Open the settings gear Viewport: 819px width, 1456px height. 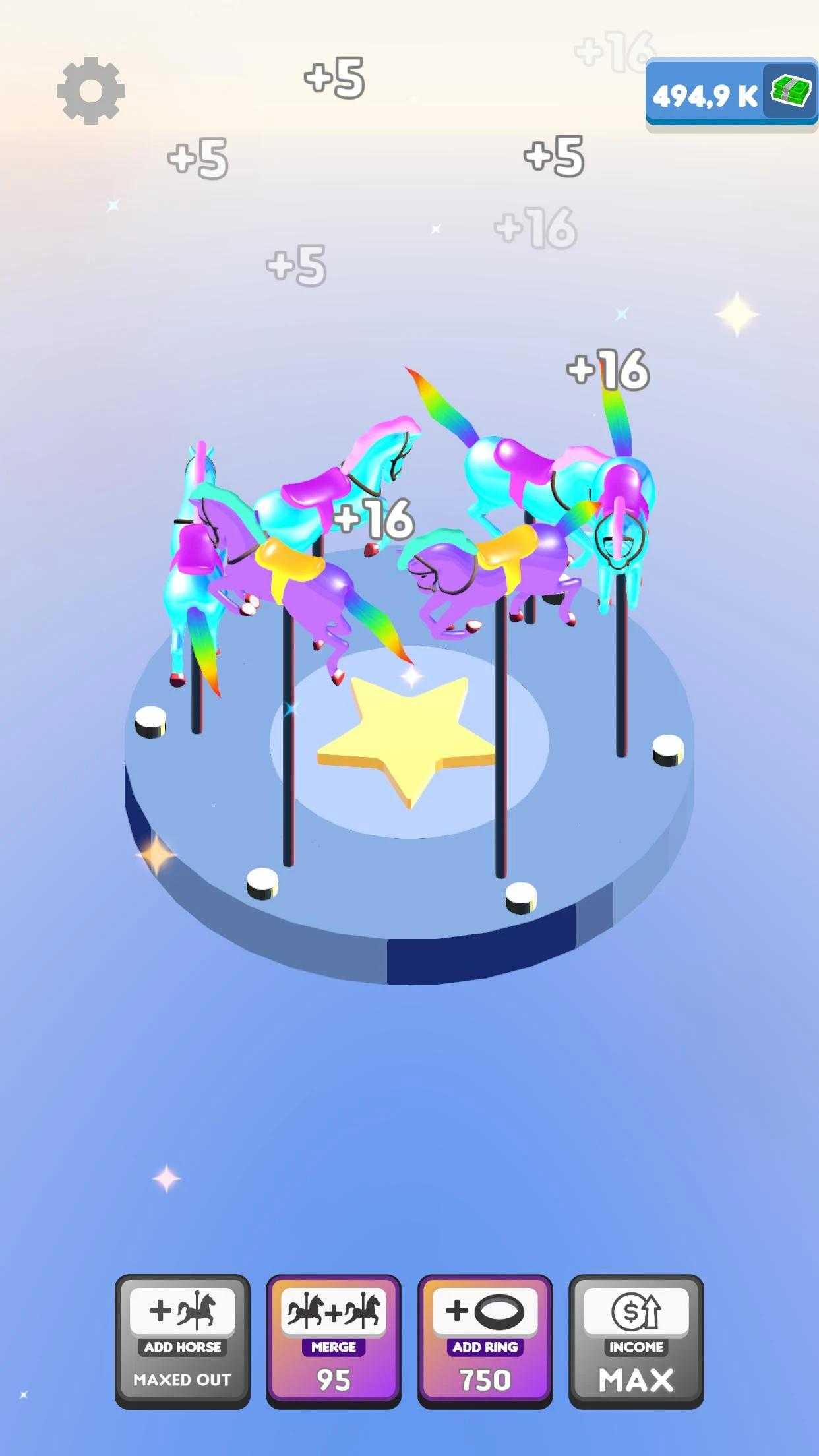91,91
